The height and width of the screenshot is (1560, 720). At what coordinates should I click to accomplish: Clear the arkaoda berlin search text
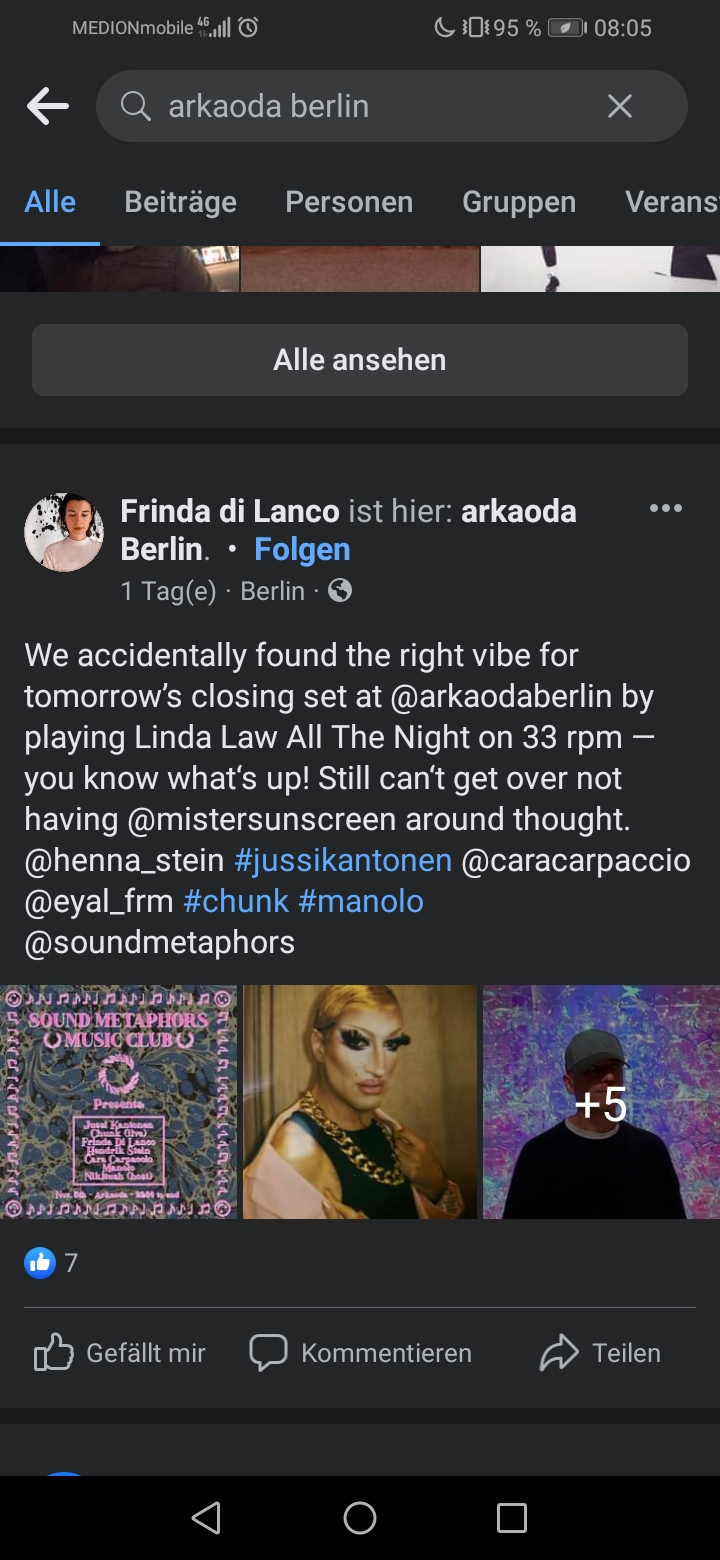click(620, 106)
